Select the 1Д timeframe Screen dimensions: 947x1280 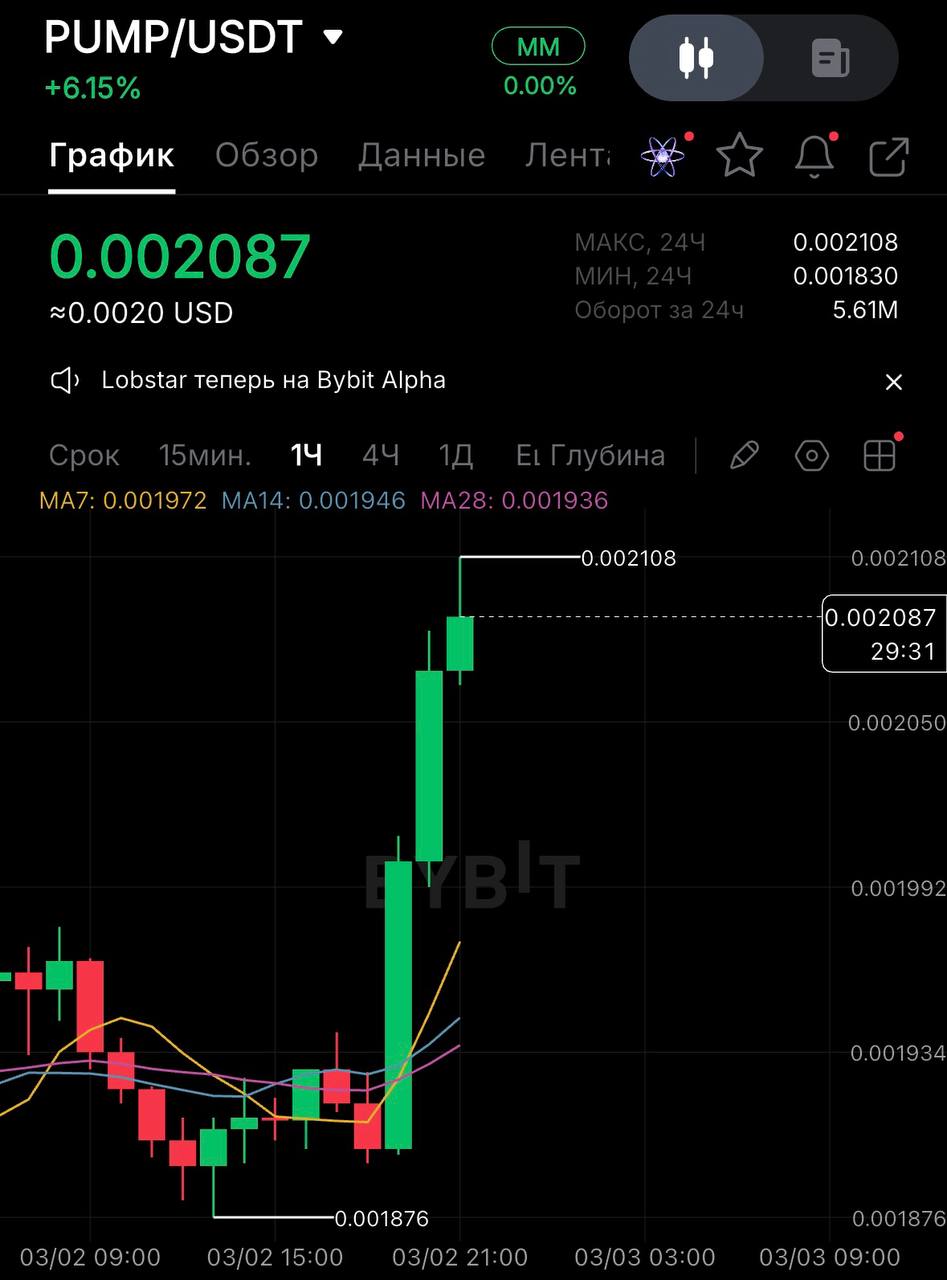(455, 456)
